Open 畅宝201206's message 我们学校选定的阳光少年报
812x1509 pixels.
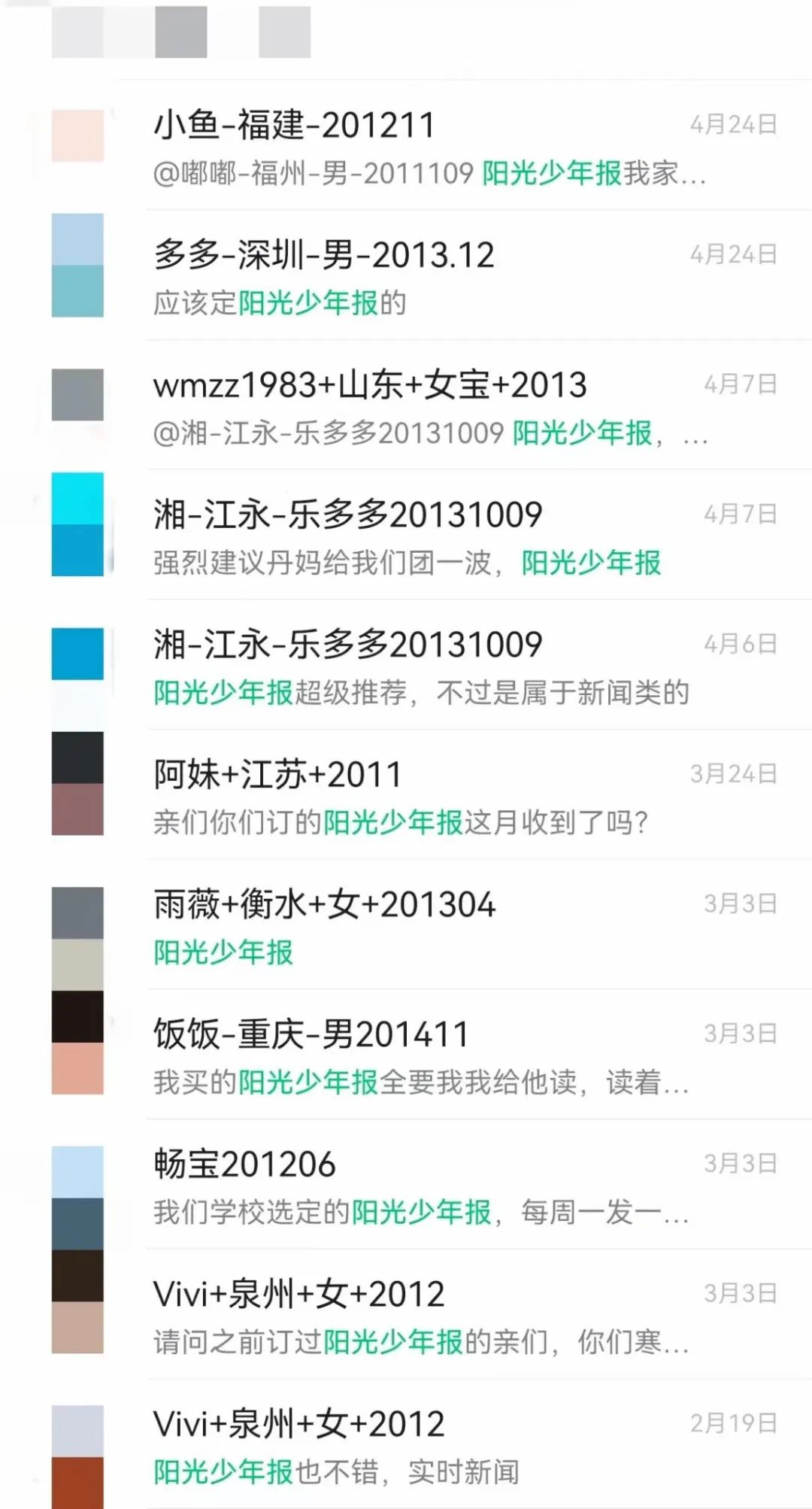click(x=429, y=1188)
